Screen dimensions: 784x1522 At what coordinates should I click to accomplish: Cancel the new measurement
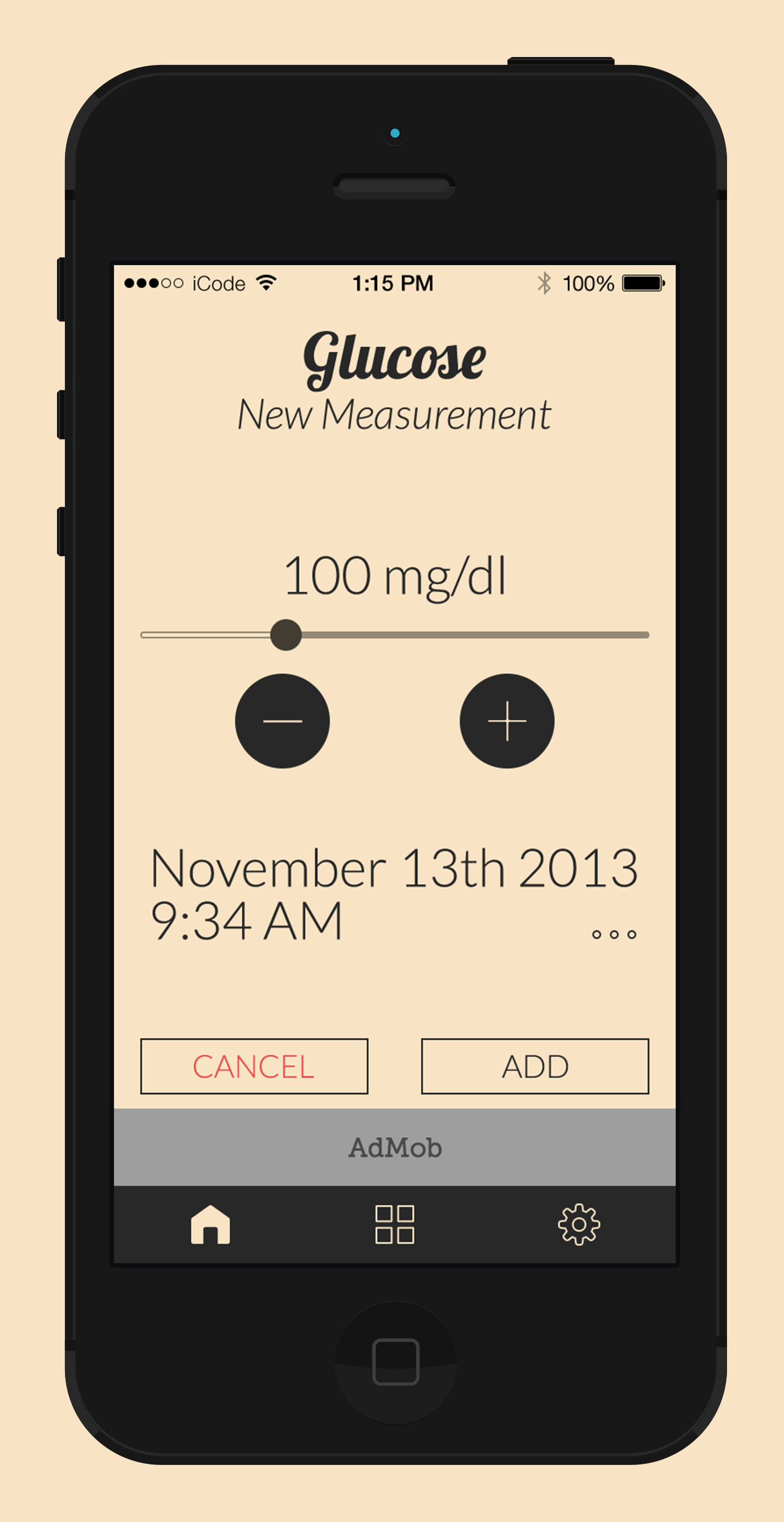(x=254, y=1067)
